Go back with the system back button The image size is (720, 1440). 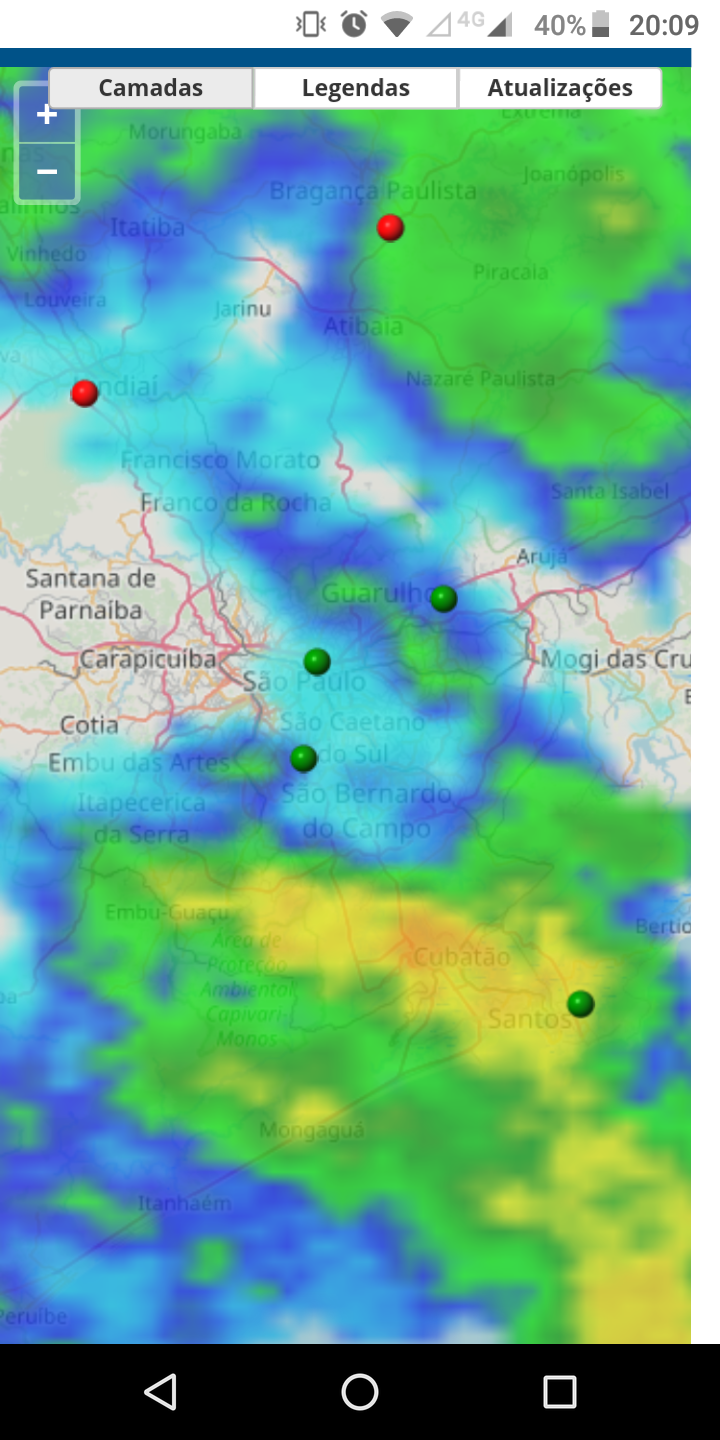pos(160,1392)
